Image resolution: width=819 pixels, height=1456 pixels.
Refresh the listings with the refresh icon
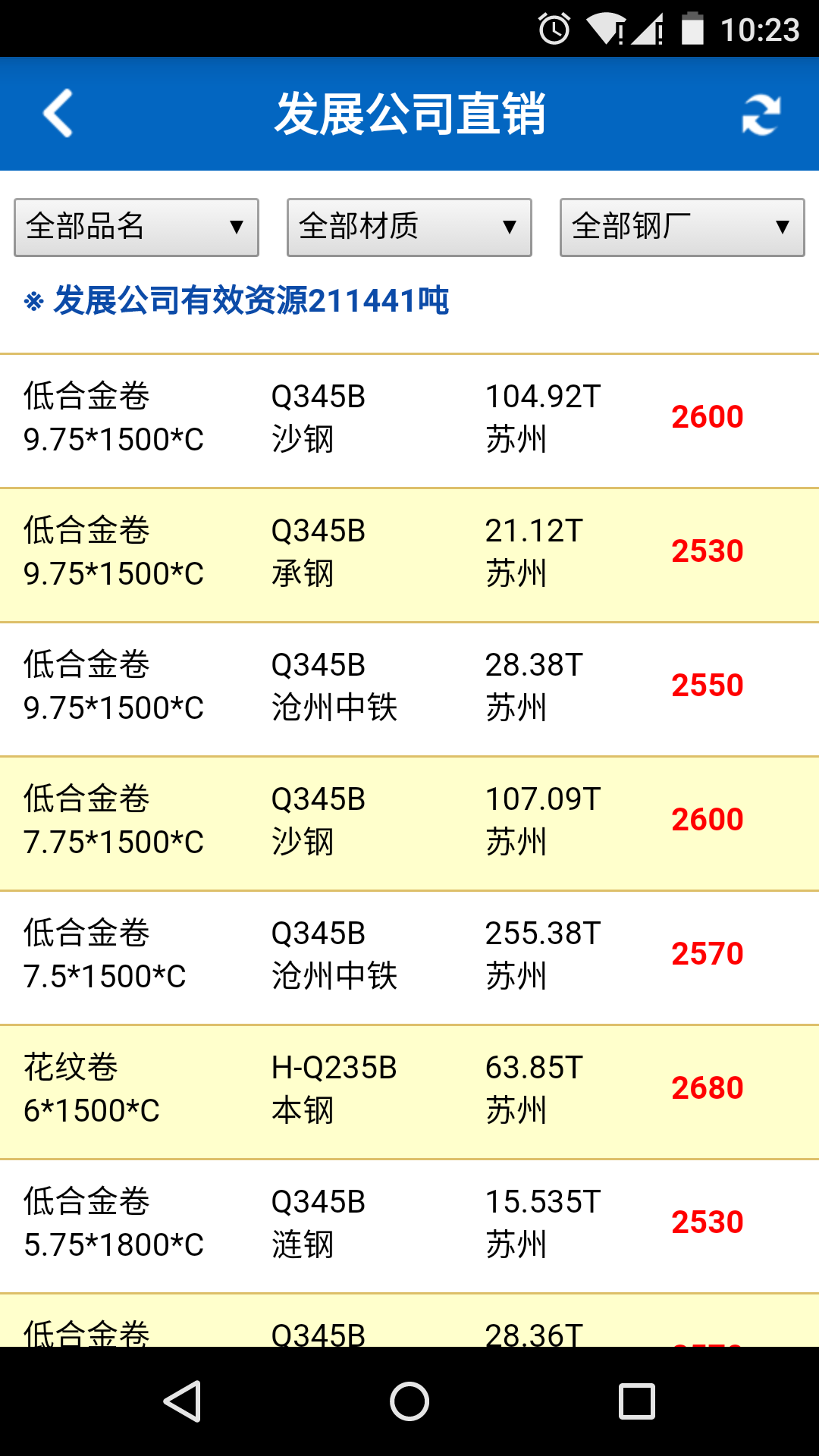(761, 115)
